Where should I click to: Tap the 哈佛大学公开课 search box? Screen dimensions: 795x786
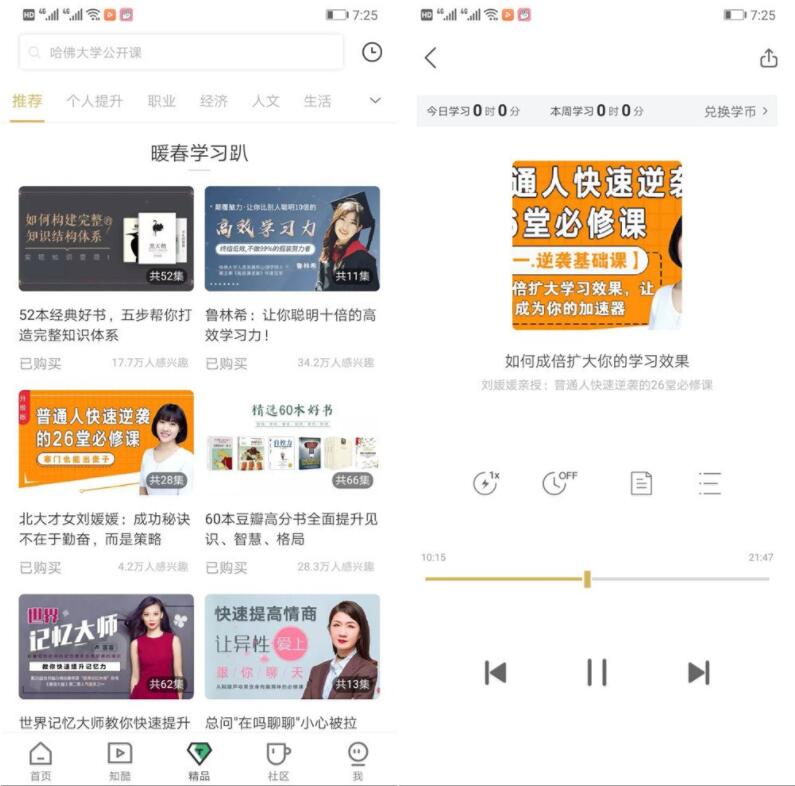pyautogui.click(x=180, y=52)
